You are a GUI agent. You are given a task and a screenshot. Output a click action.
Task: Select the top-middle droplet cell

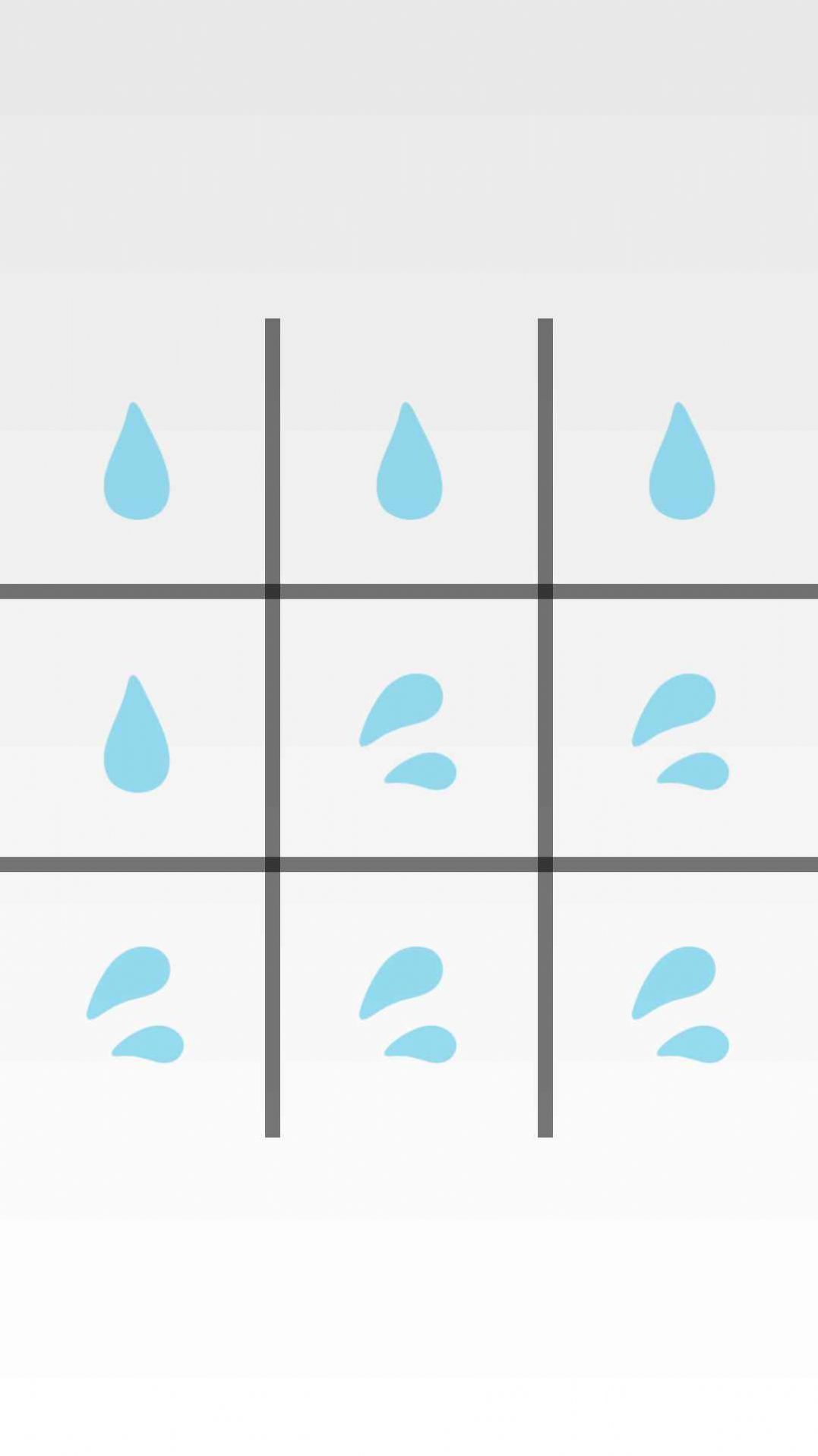coord(409,461)
